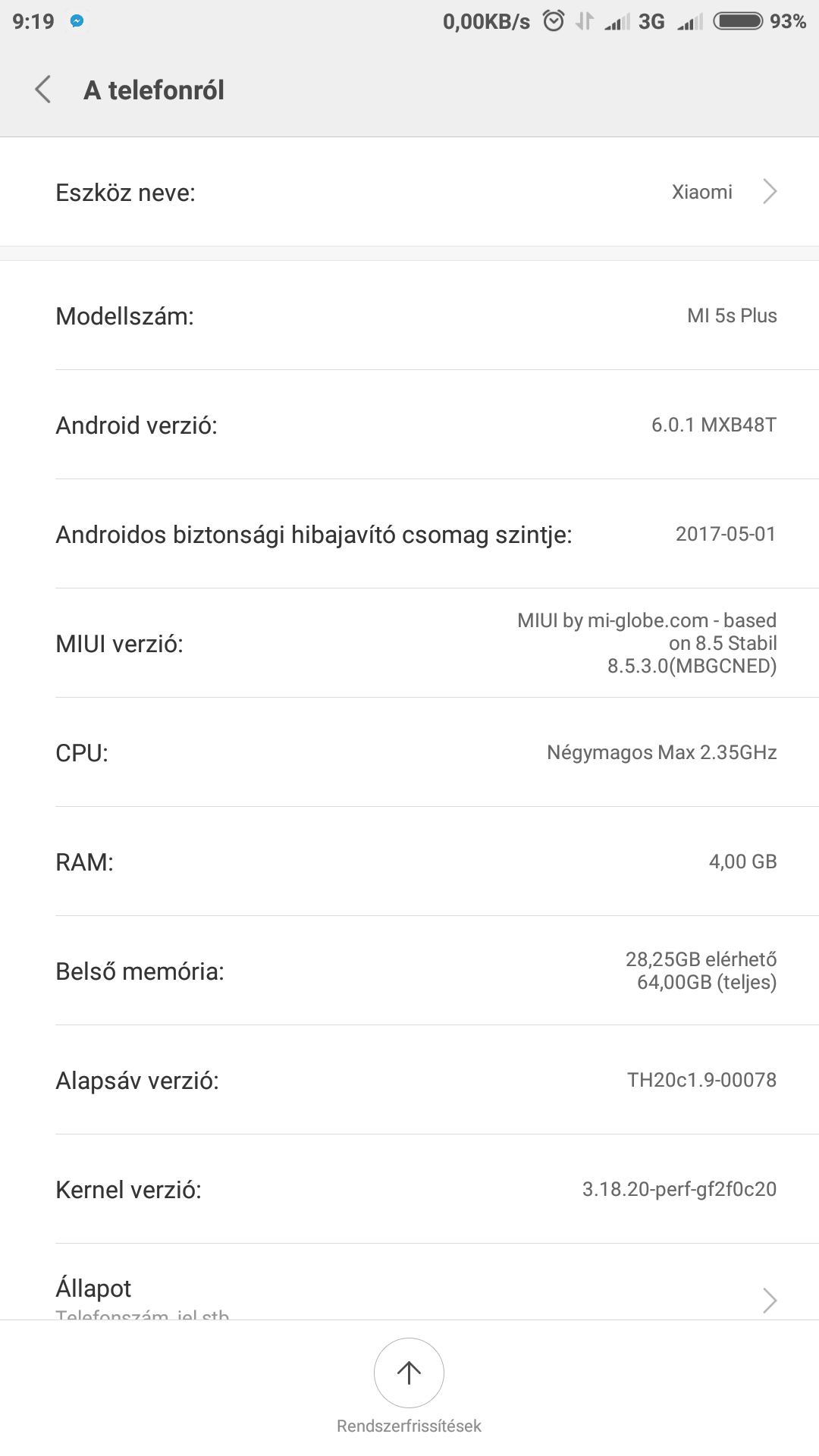The image size is (819, 1456).
Task: Tap the MIUI verzió row
Action: click(409, 643)
